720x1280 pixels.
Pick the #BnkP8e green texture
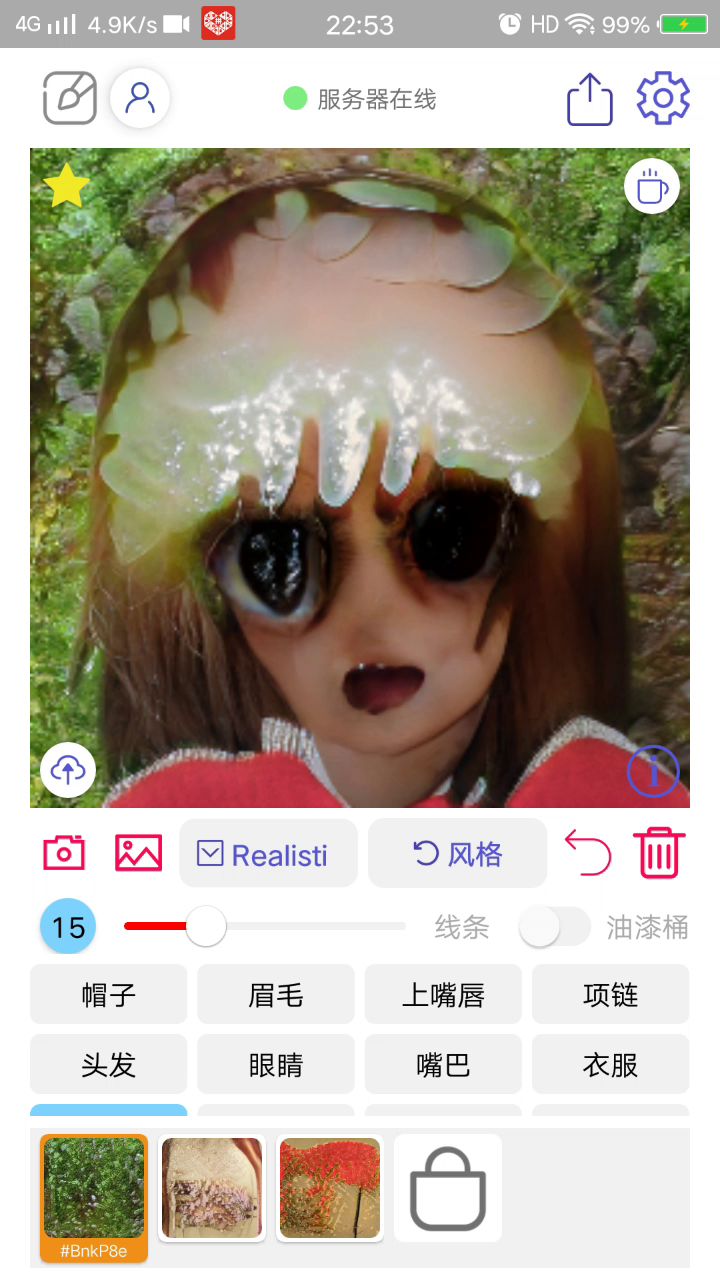click(x=94, y=1197)
